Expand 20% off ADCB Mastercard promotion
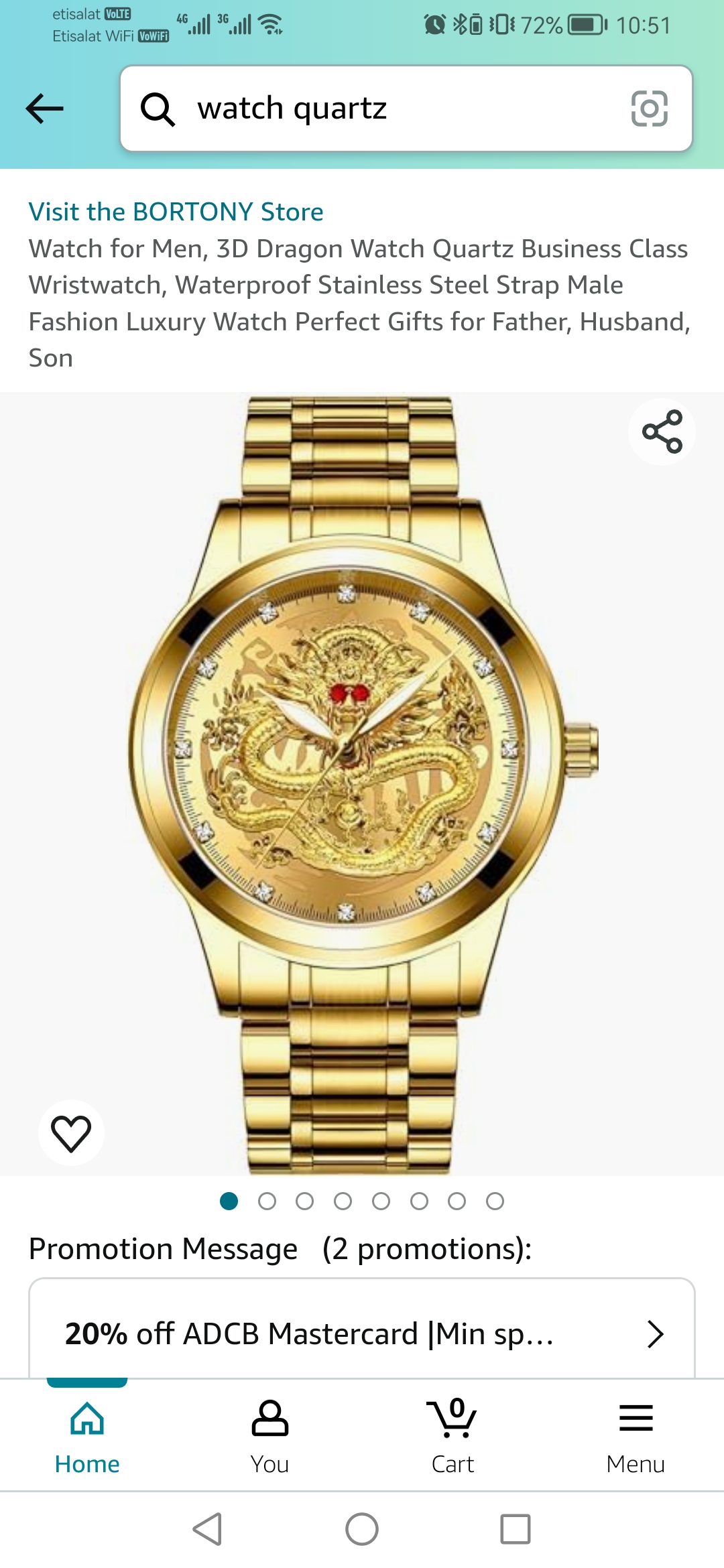724x1568 pixels. [362, 1333]
